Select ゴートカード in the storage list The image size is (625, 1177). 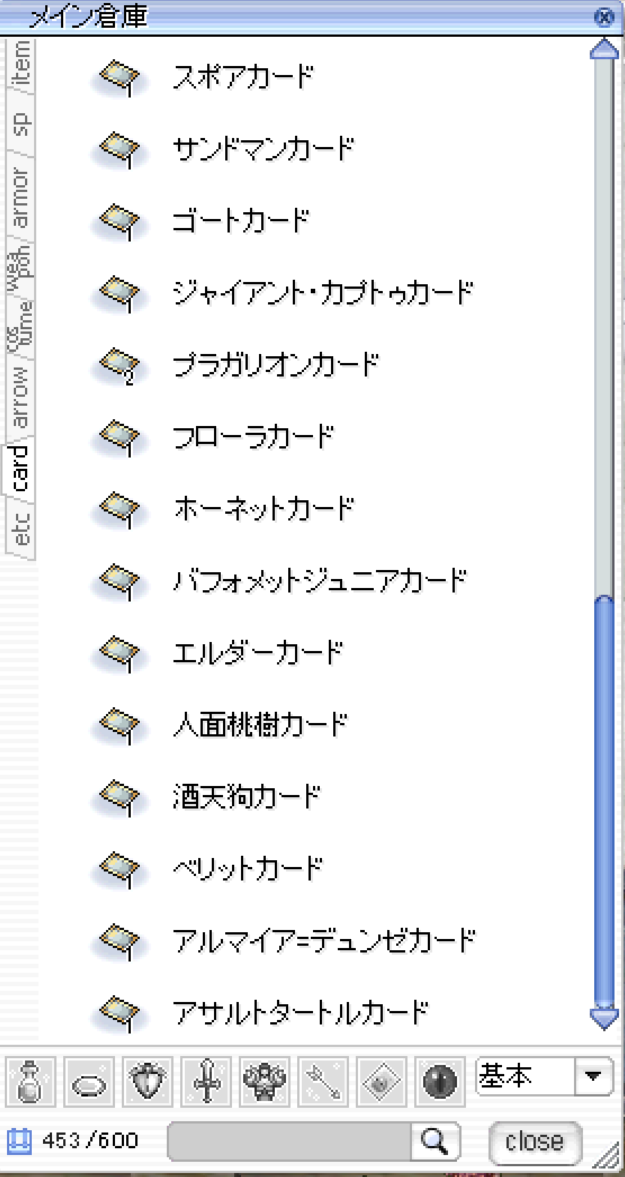pyautogui.click(x=241, y=221)
